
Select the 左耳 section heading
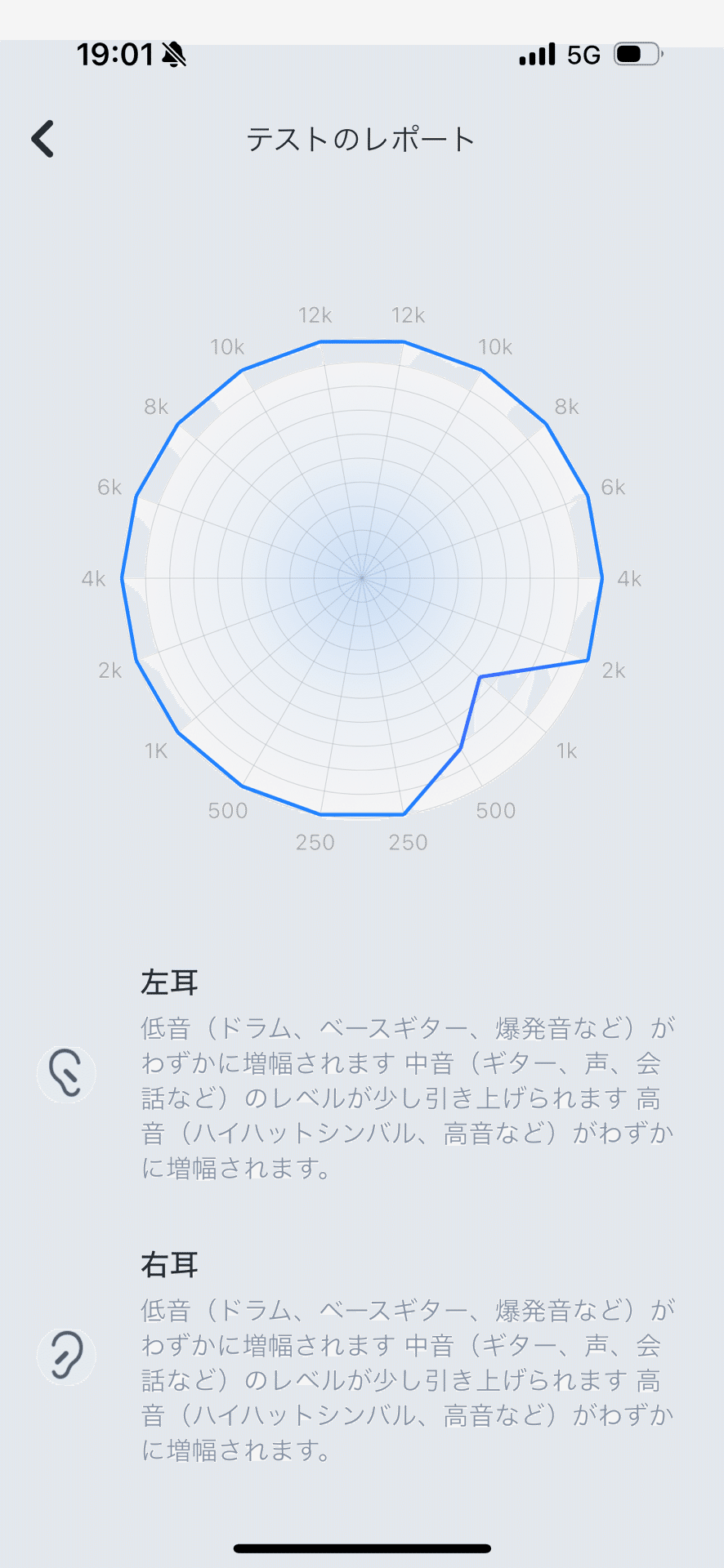tap(168, 983)
